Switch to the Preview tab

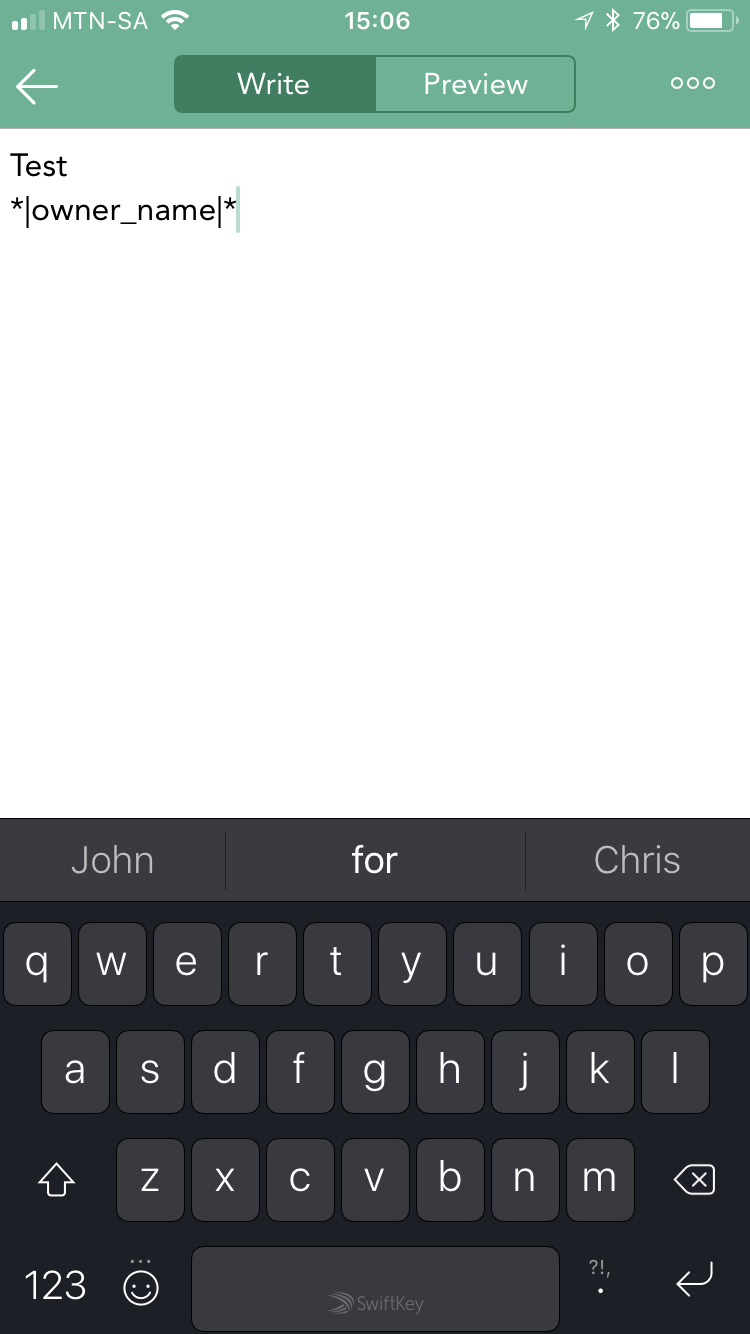click(475, 84)
